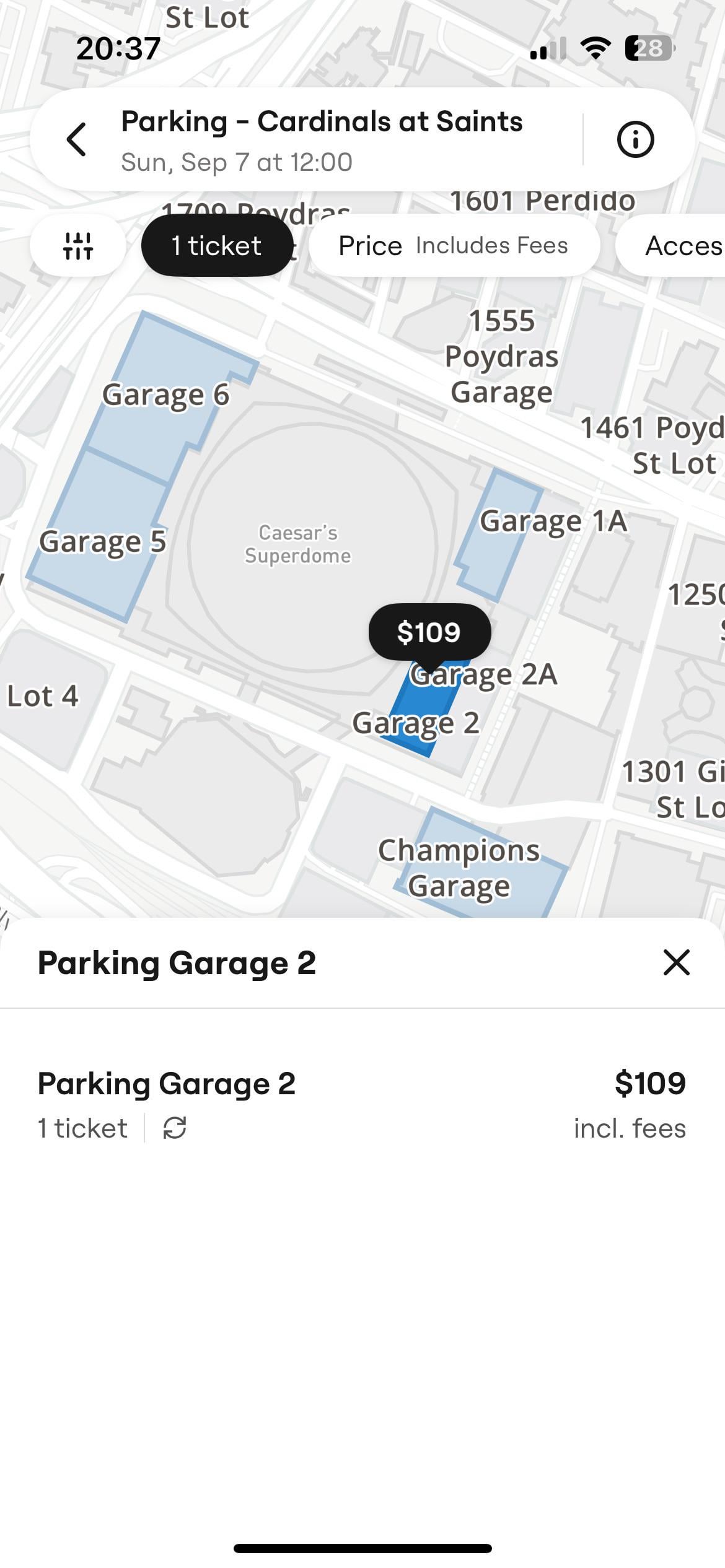
Task: Open the Parking Garage 2 $109 listing
Action: 362,1105
